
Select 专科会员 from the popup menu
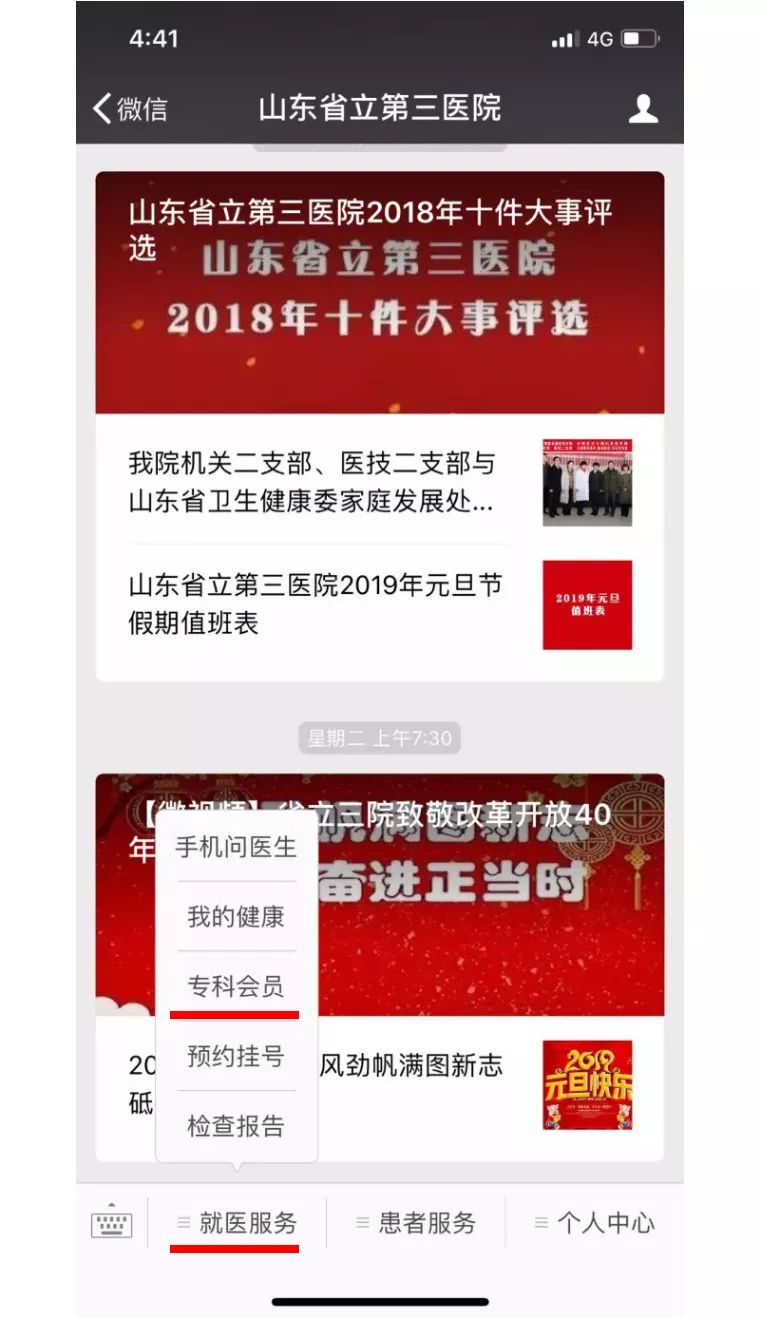point(236,986)
